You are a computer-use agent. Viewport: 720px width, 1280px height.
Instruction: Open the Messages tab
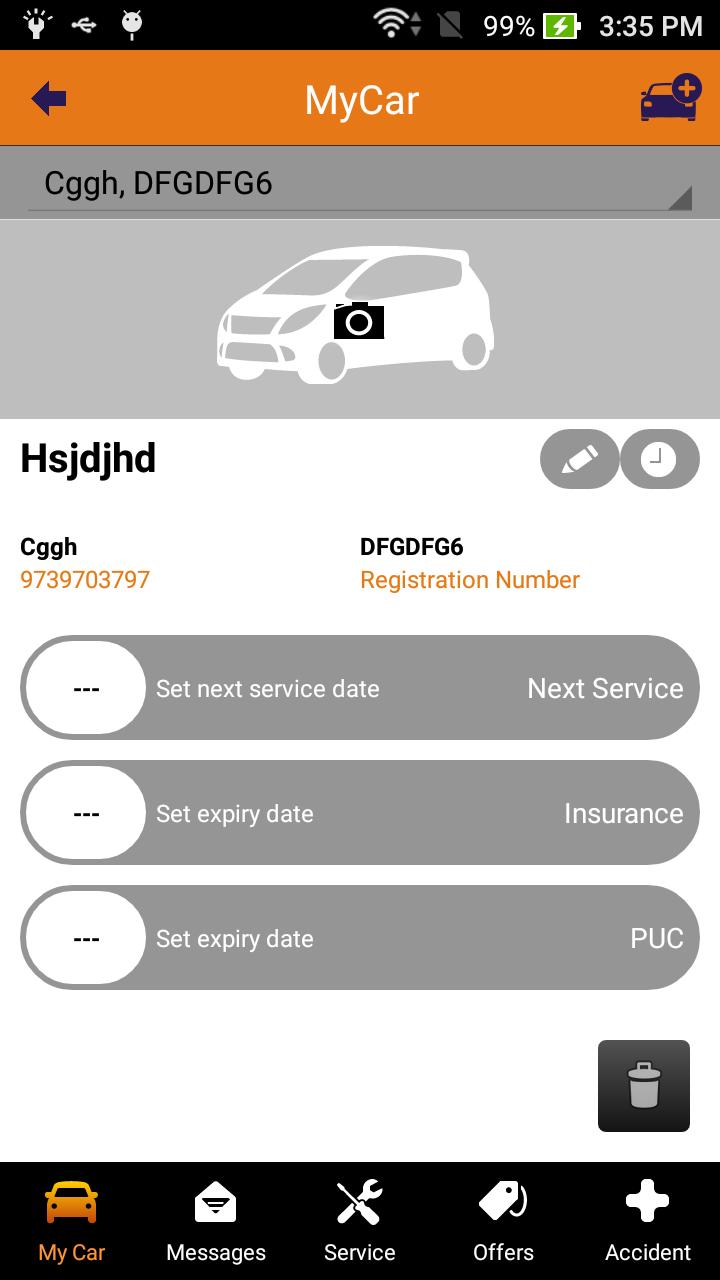(x=216, y=1222)
